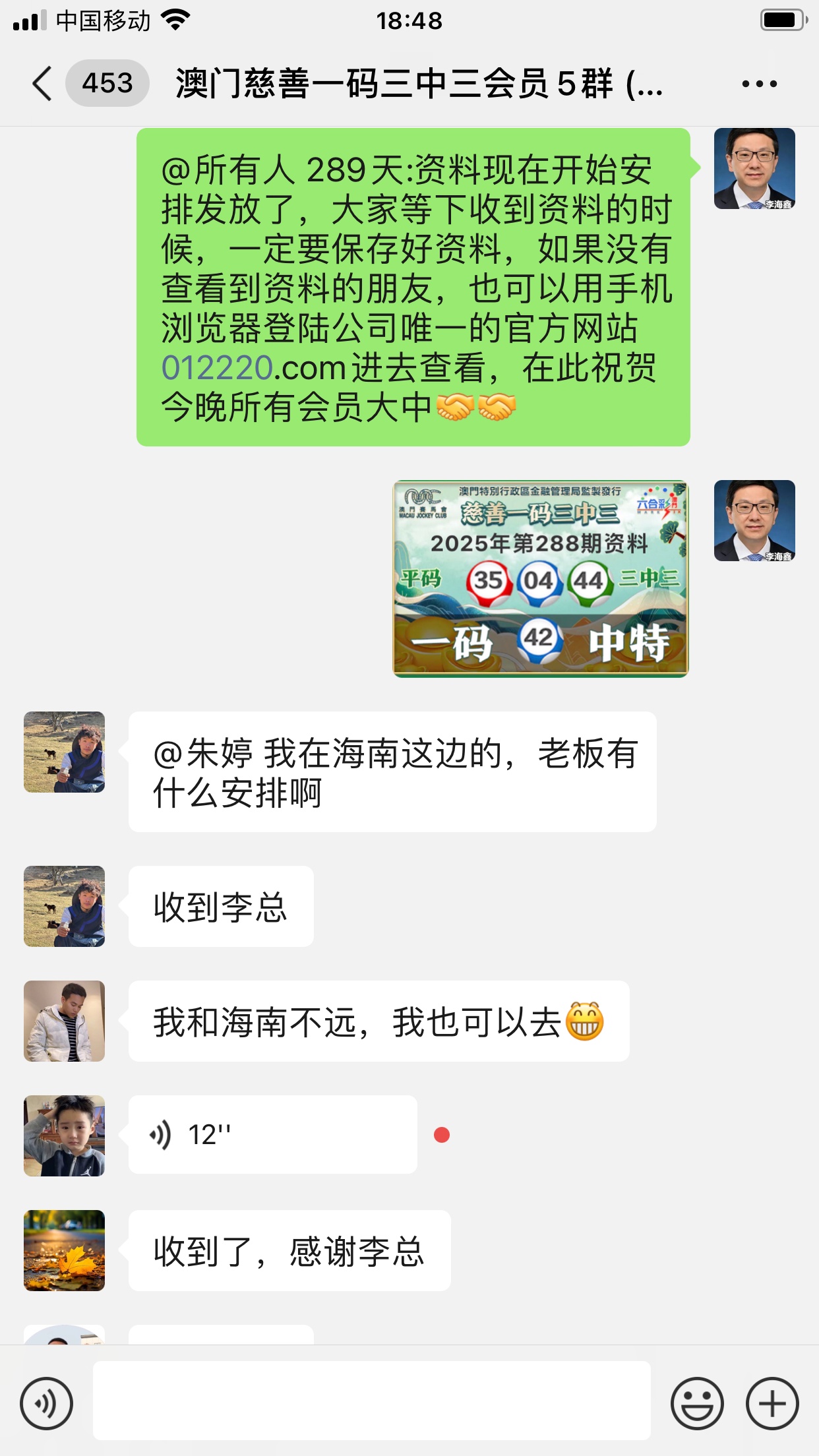Open profile of the 我也可以去 sender

[64, 1021]
